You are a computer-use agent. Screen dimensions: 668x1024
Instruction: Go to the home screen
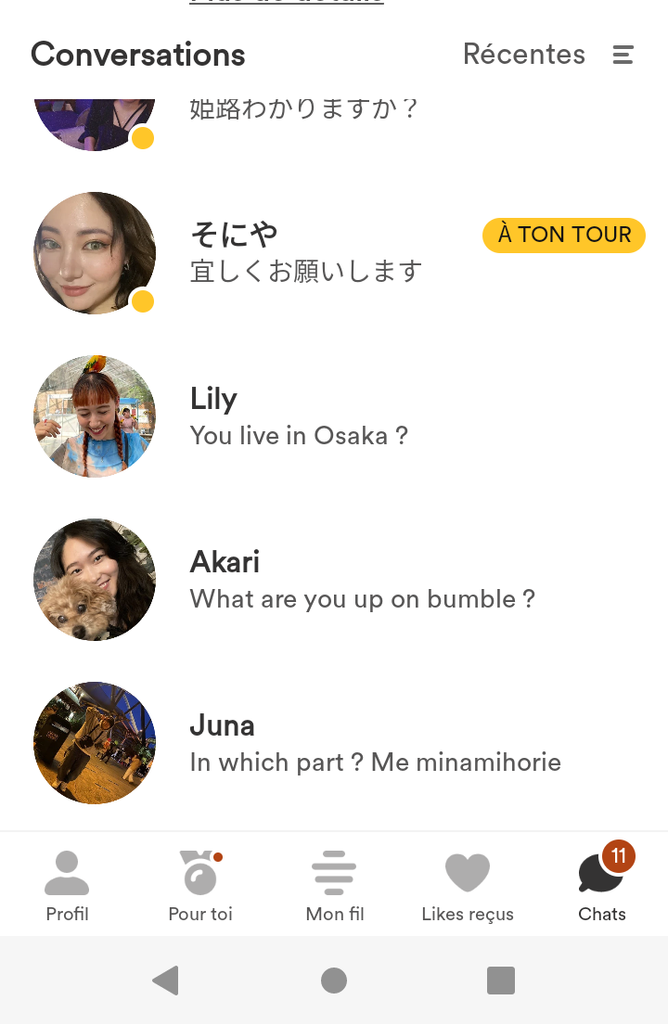(x=334, y=980)
